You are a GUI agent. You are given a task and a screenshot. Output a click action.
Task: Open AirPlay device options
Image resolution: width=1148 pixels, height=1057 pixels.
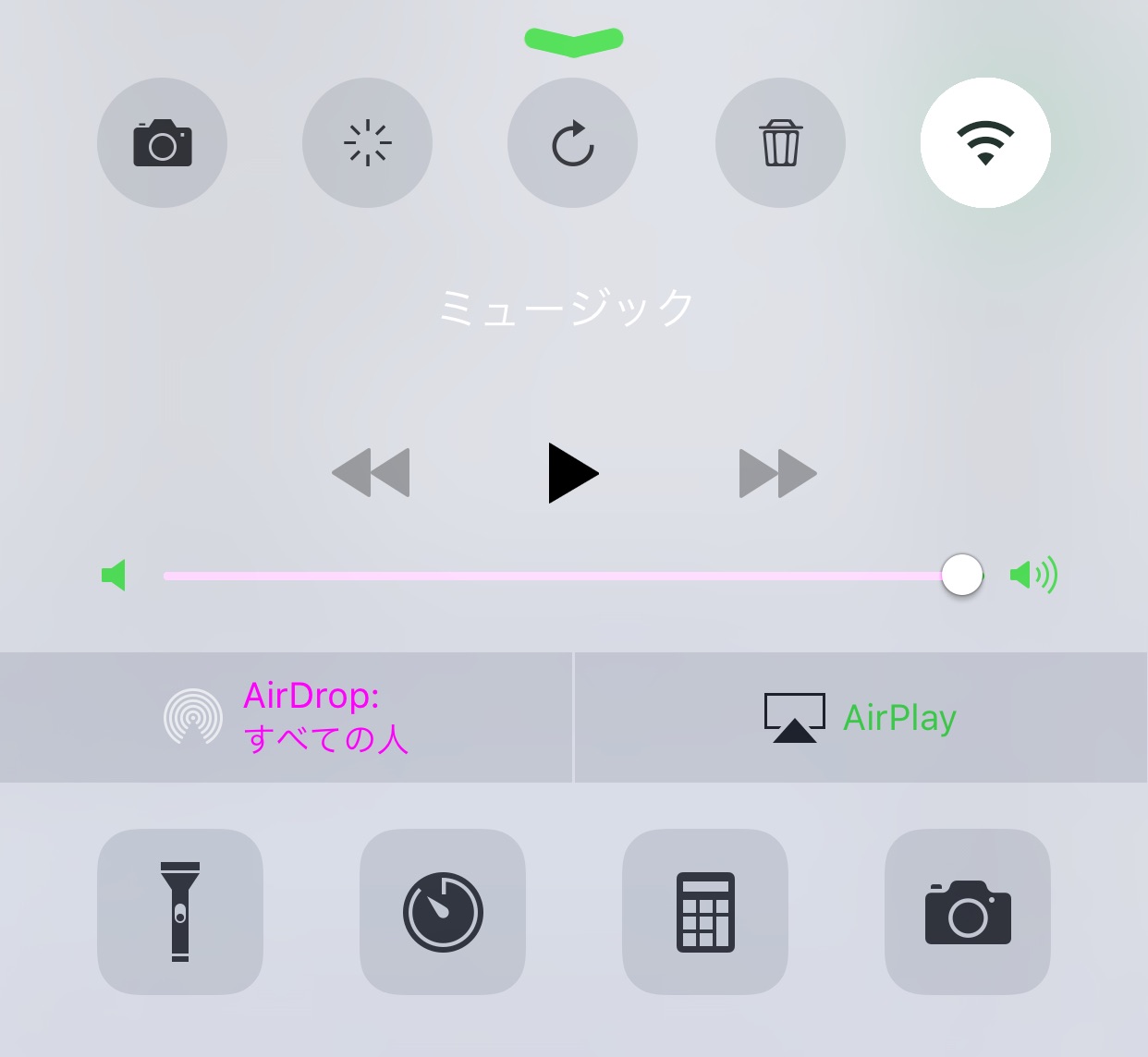pos(861,717)
